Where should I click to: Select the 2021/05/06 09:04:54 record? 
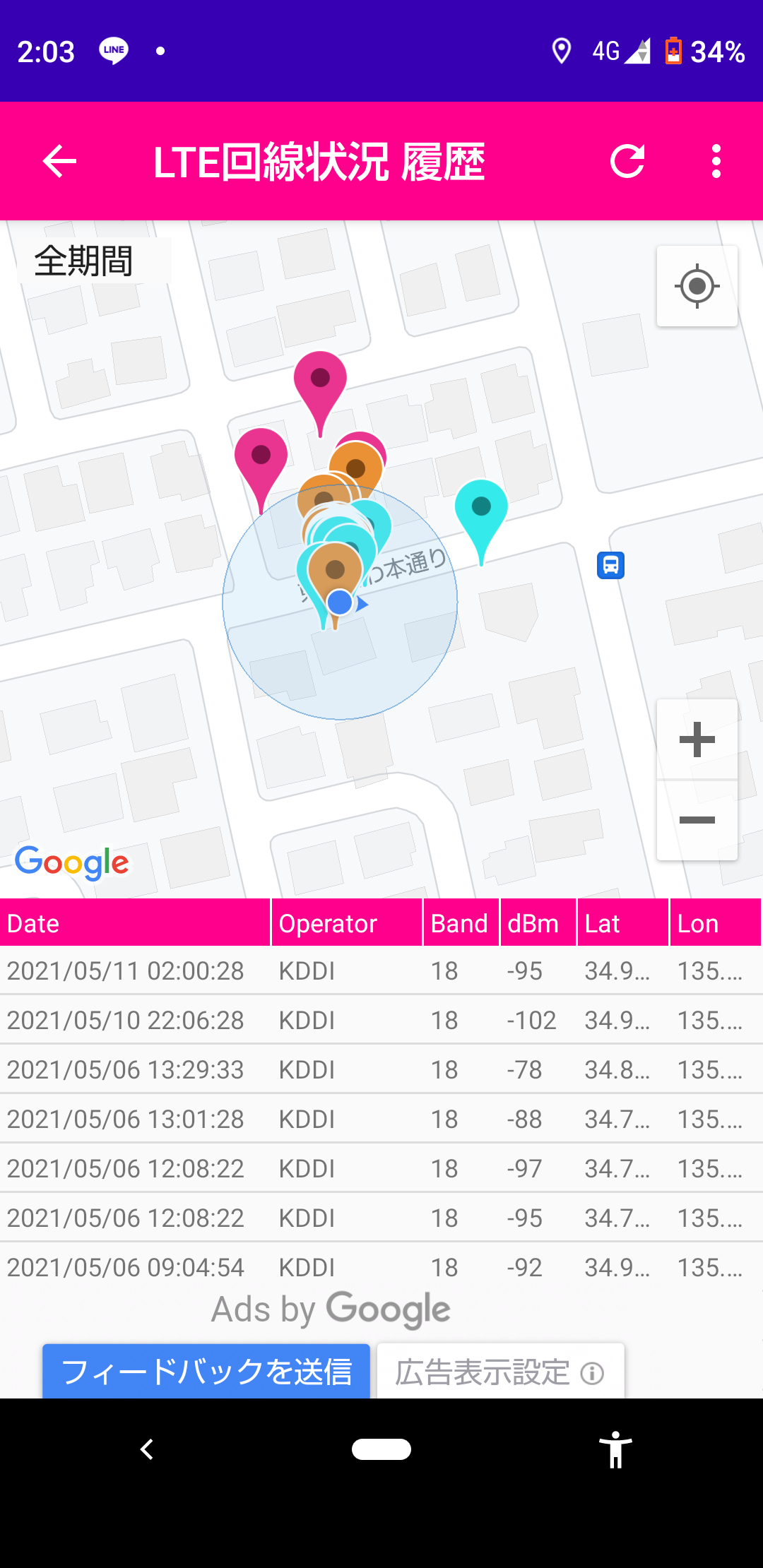tap(381, 1267)
